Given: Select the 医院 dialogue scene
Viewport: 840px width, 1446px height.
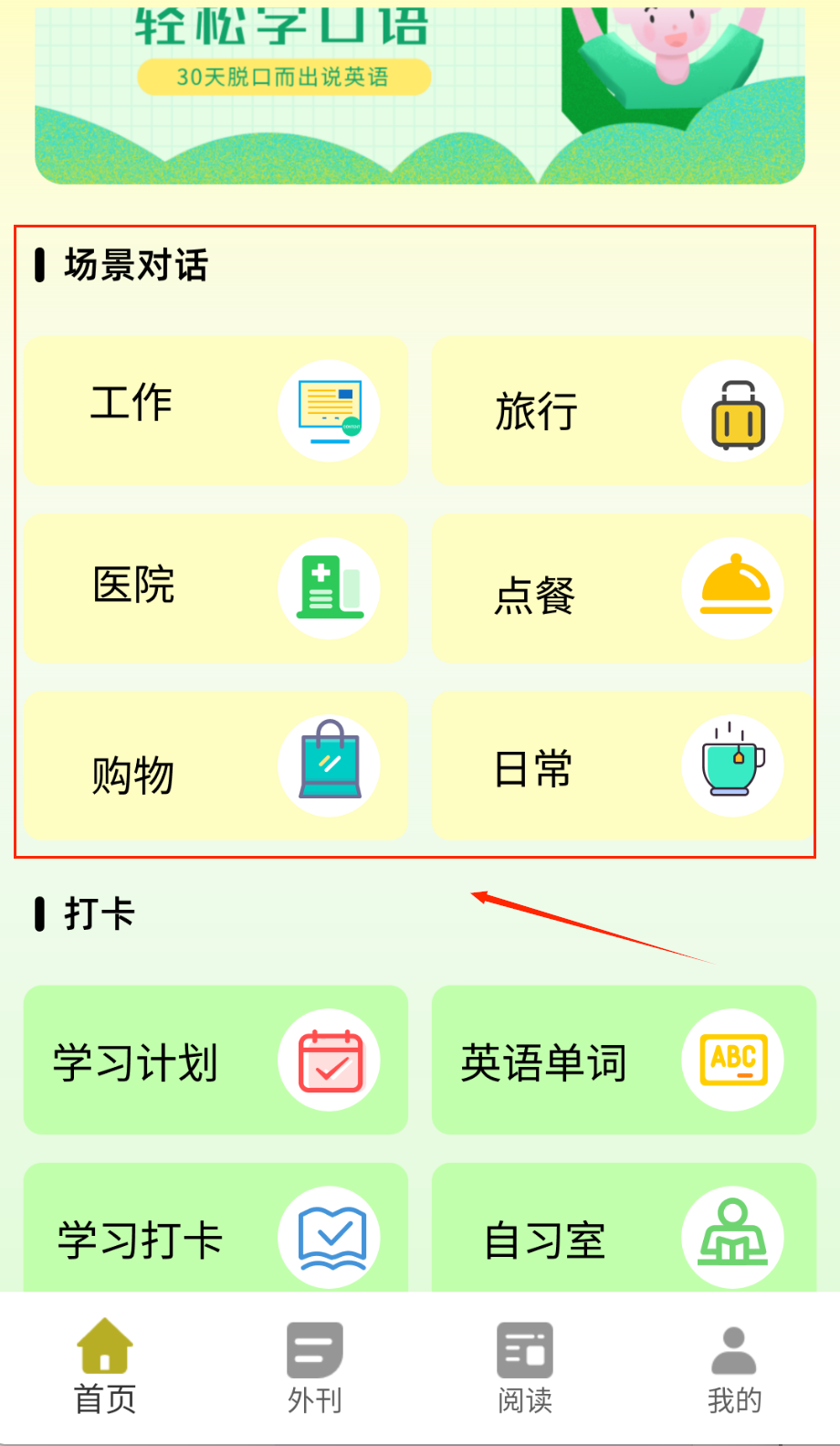Looking at the screenshot, I should pyautogui.click(x=215, y=587).
